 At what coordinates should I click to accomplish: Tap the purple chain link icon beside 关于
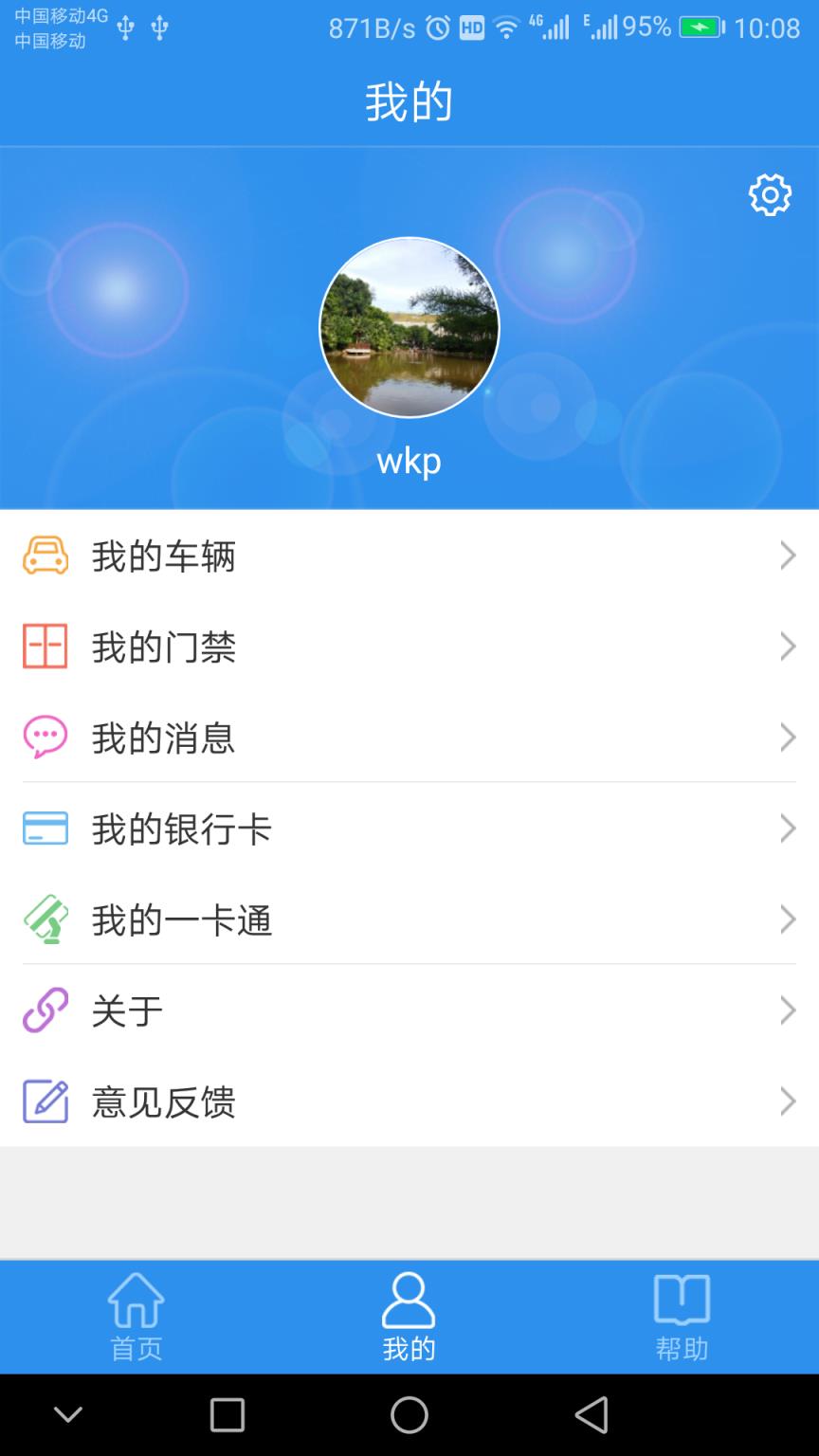coord(45,1010)
